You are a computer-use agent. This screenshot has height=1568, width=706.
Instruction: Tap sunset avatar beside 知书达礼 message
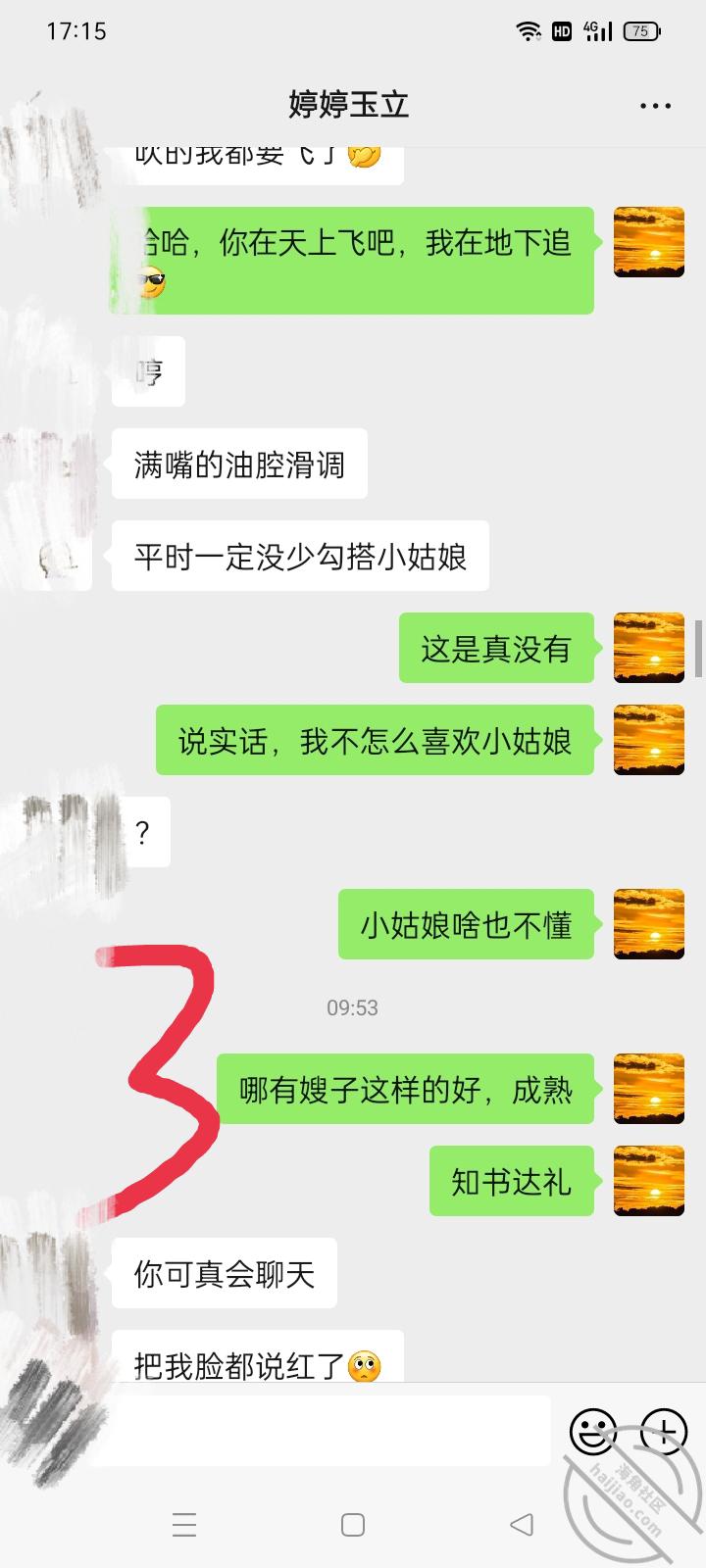tap(648, 1181)
